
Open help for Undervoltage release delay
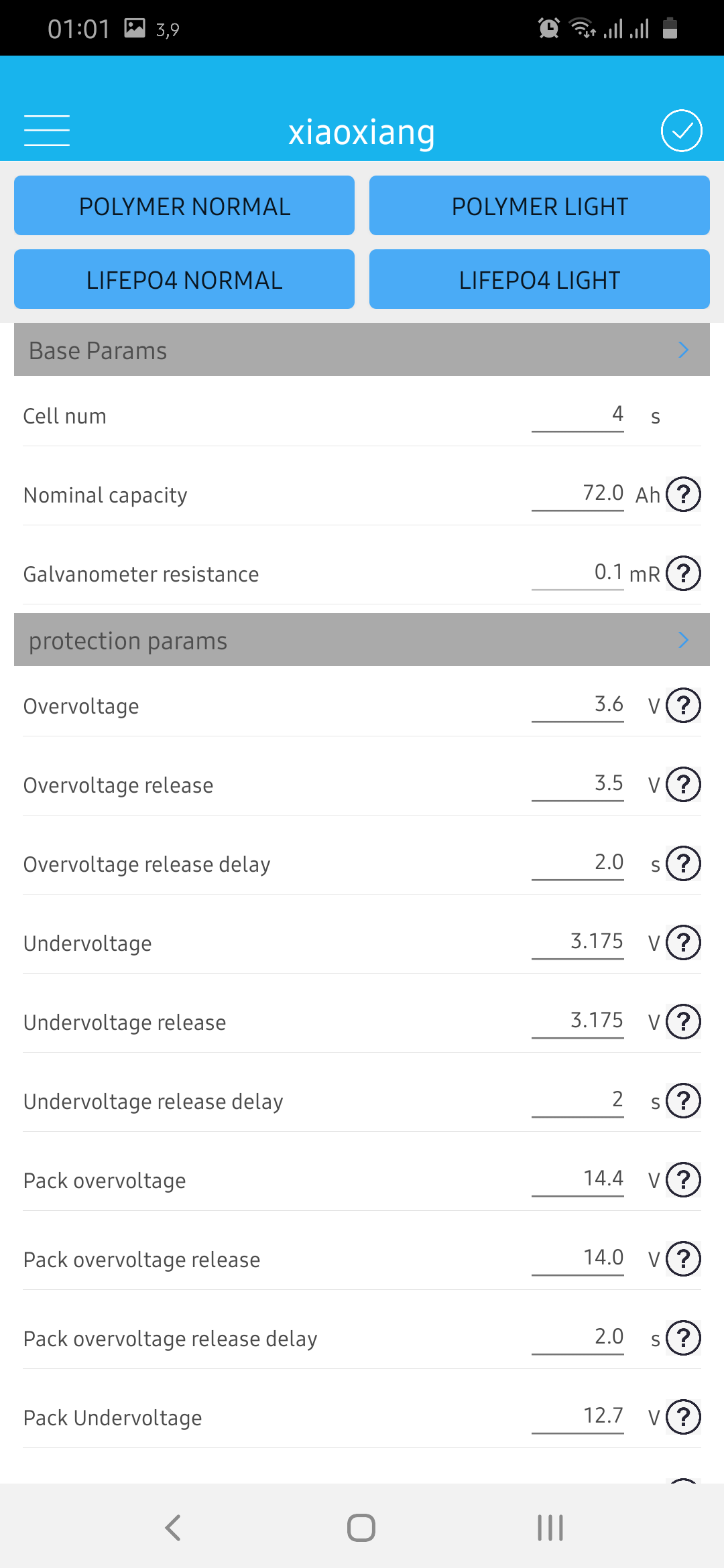pyautogui.click(x=683, y=1100)
